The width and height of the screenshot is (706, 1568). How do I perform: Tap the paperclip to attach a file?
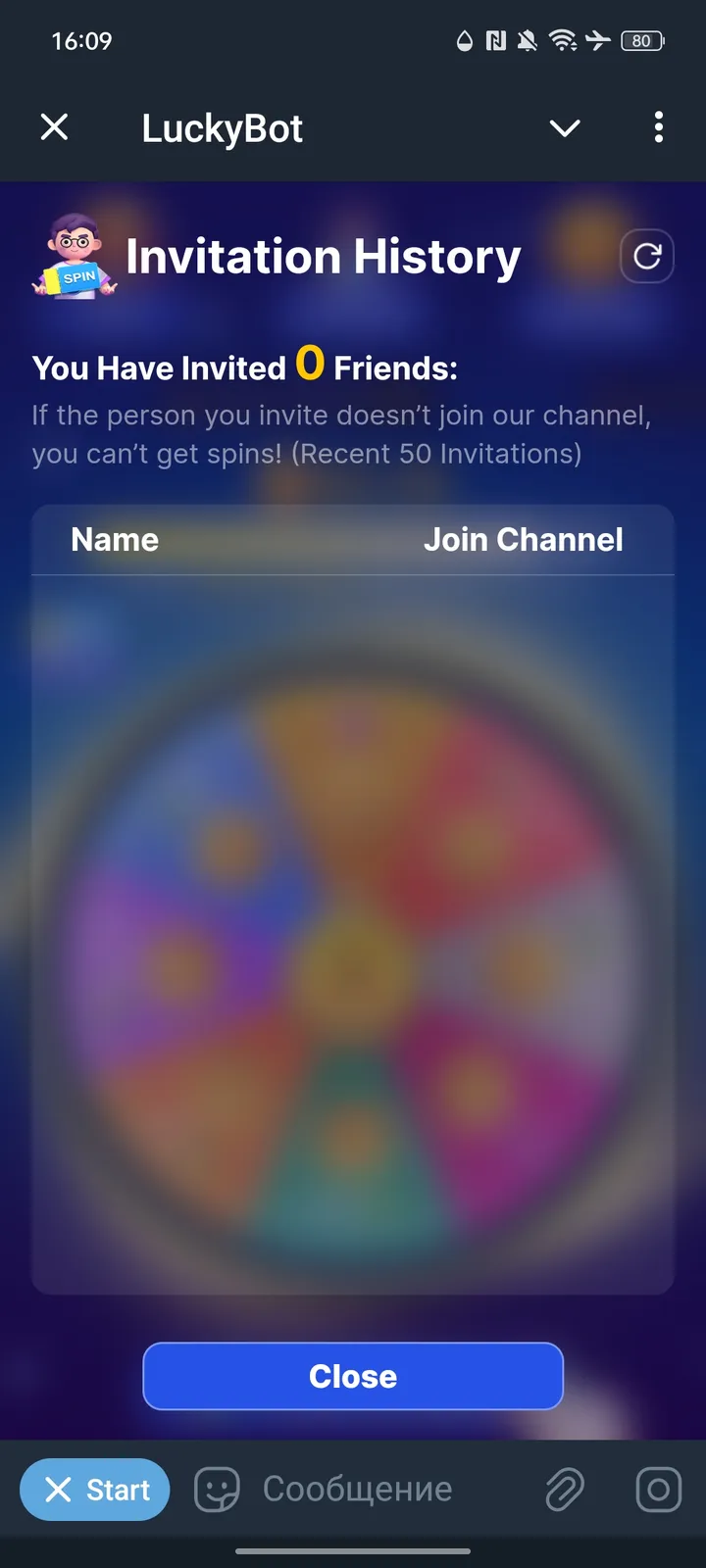pos(565,1490)
